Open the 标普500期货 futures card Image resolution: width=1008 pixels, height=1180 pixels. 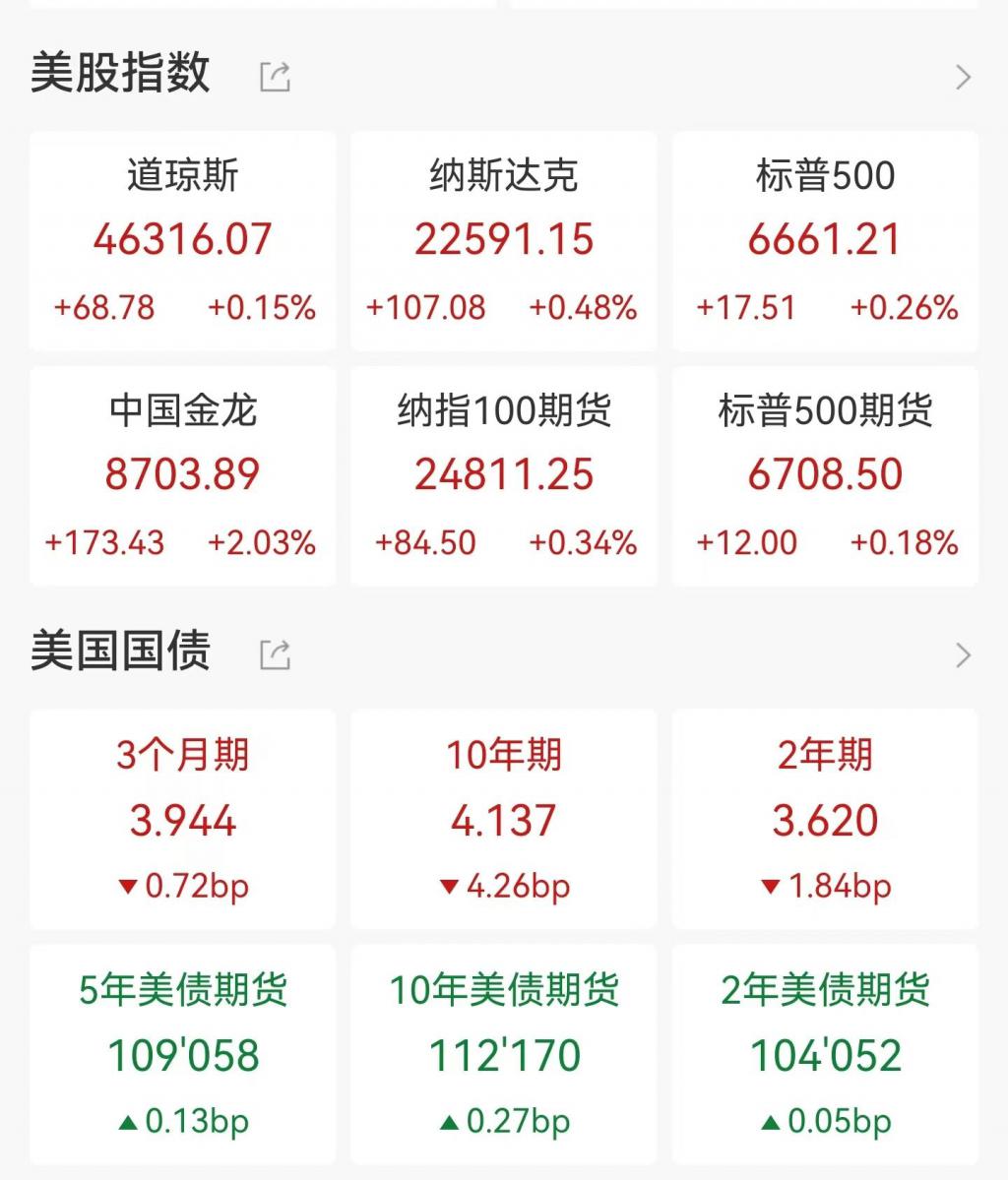[x=825, y=474]
